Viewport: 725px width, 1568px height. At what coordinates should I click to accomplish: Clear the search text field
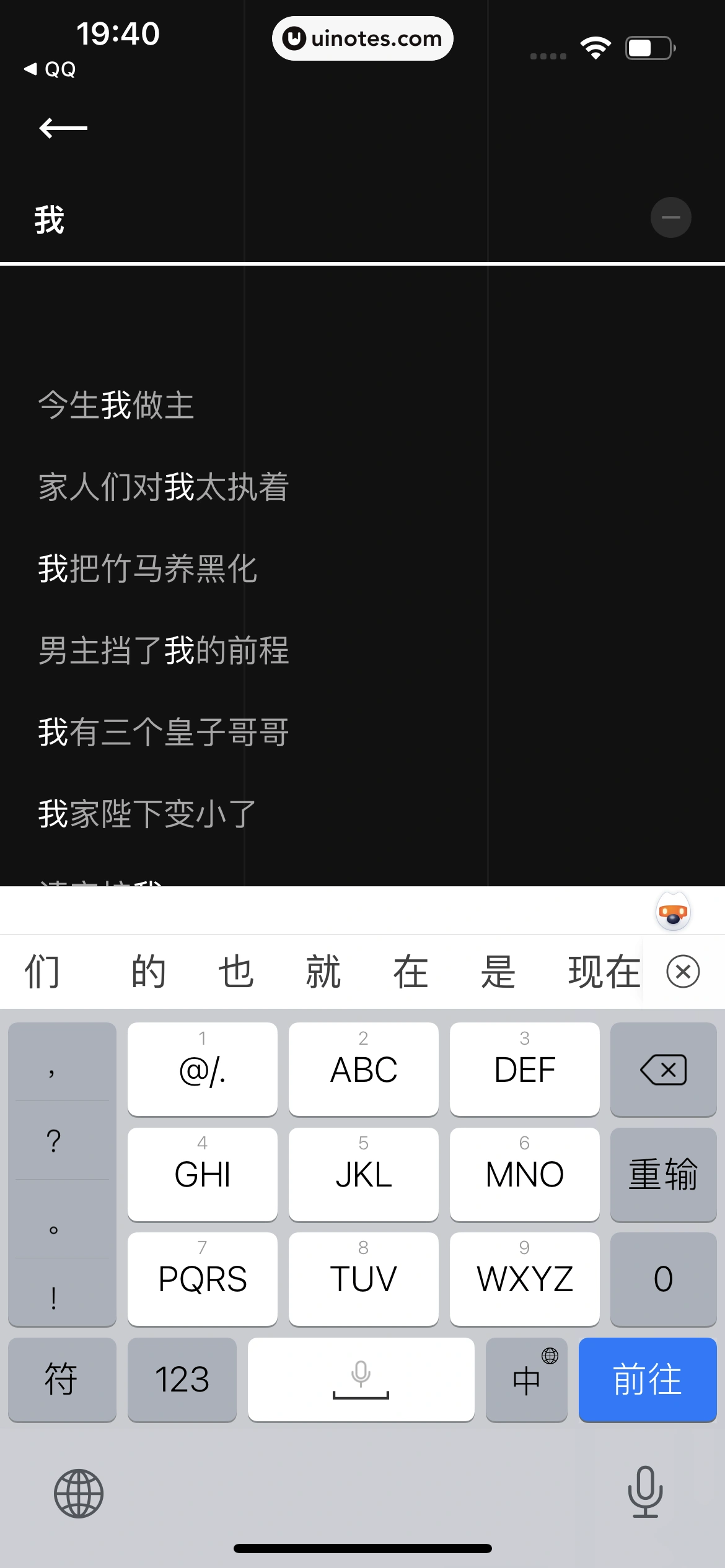click(x=670, y=217)
